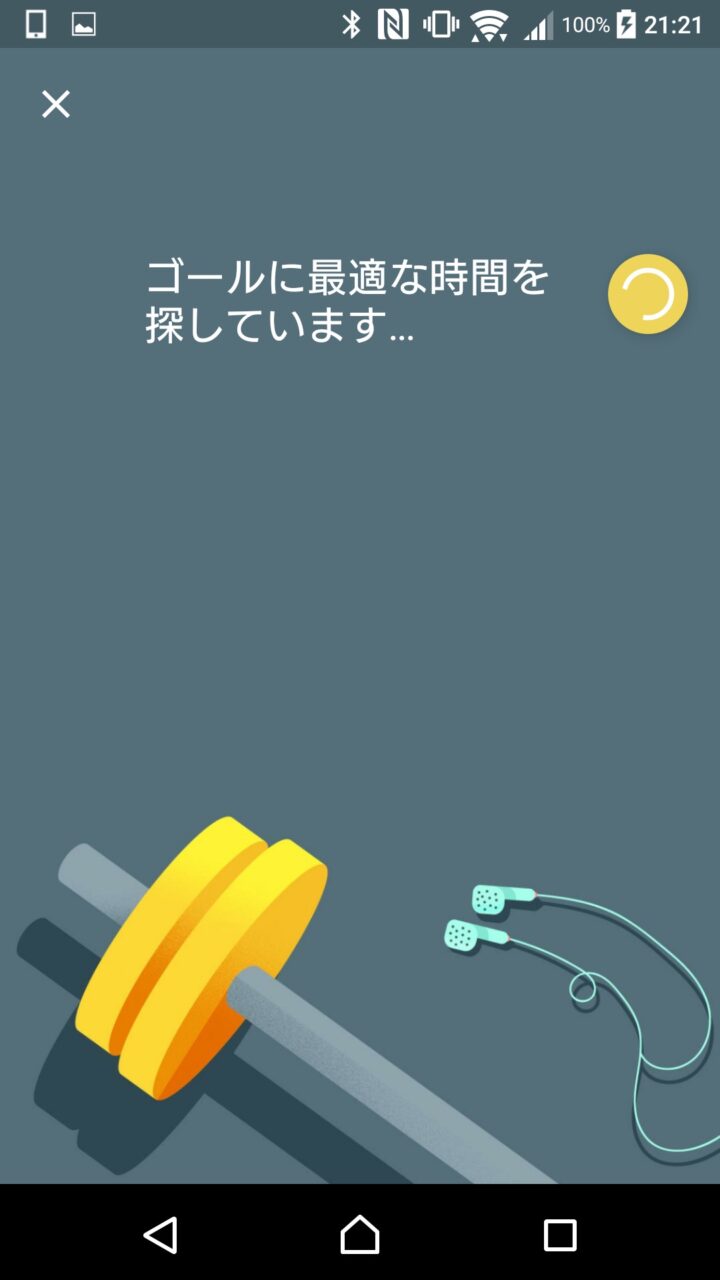Tap the yellow loading circle button
The image size is (720, 1280).
(648, 294)
